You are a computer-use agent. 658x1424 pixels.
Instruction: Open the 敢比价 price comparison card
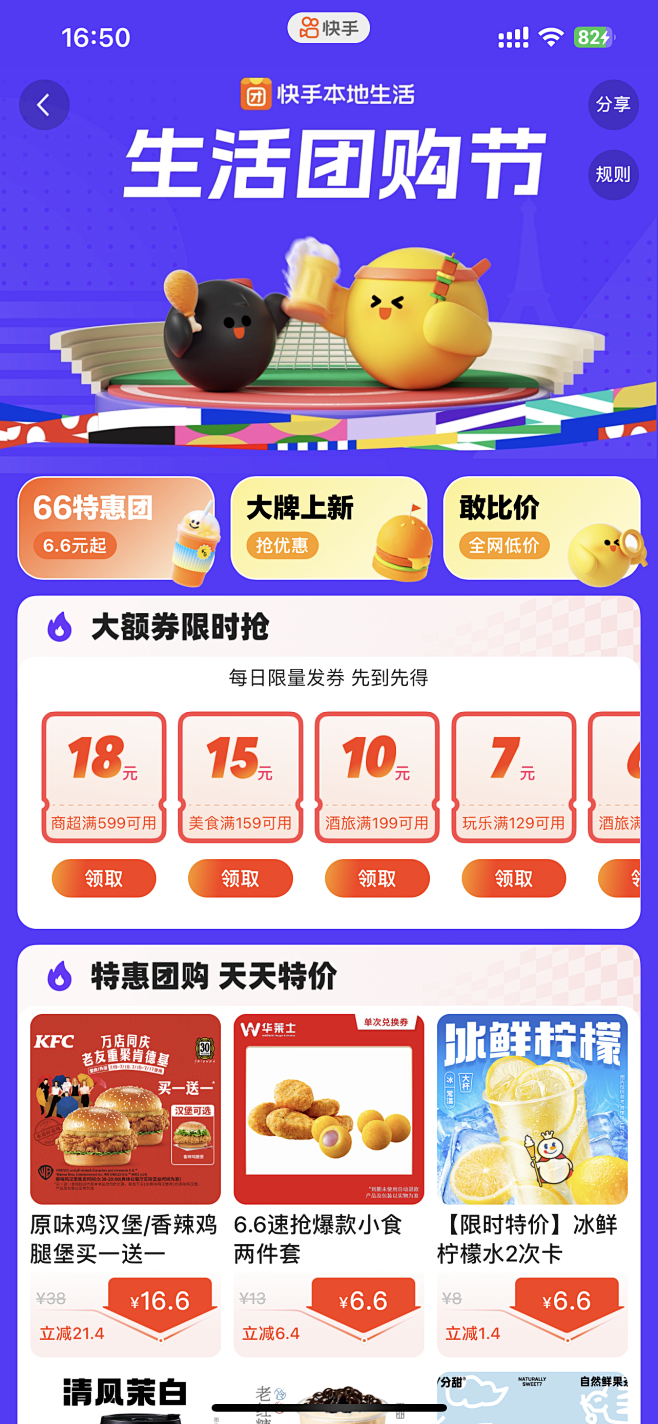[541, 528]
